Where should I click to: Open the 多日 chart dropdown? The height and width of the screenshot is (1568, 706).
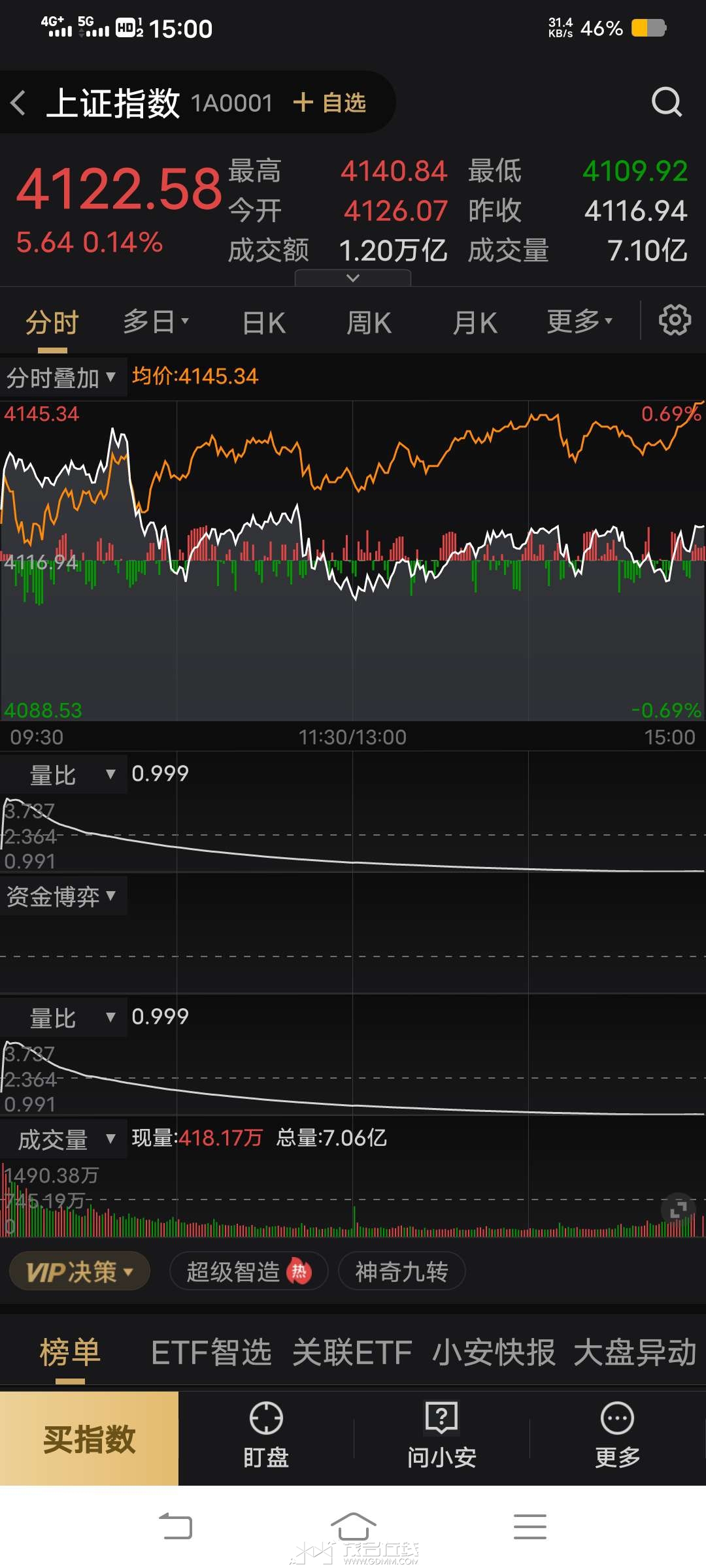pyautogui.click(x=156, y=321)
